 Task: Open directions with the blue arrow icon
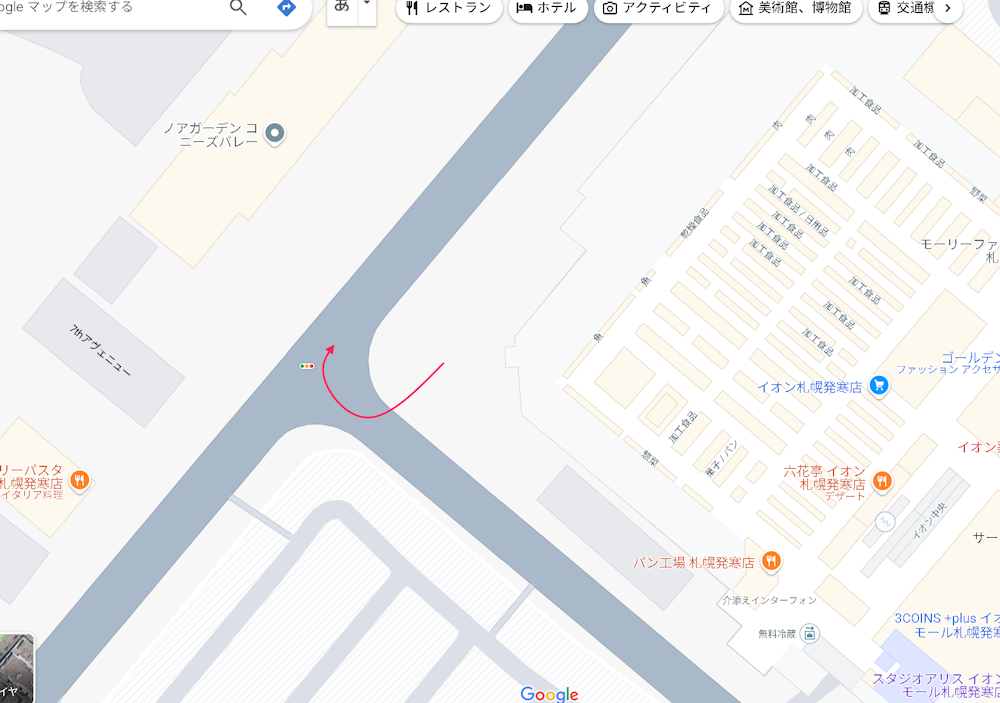click(x=286, y=8)
